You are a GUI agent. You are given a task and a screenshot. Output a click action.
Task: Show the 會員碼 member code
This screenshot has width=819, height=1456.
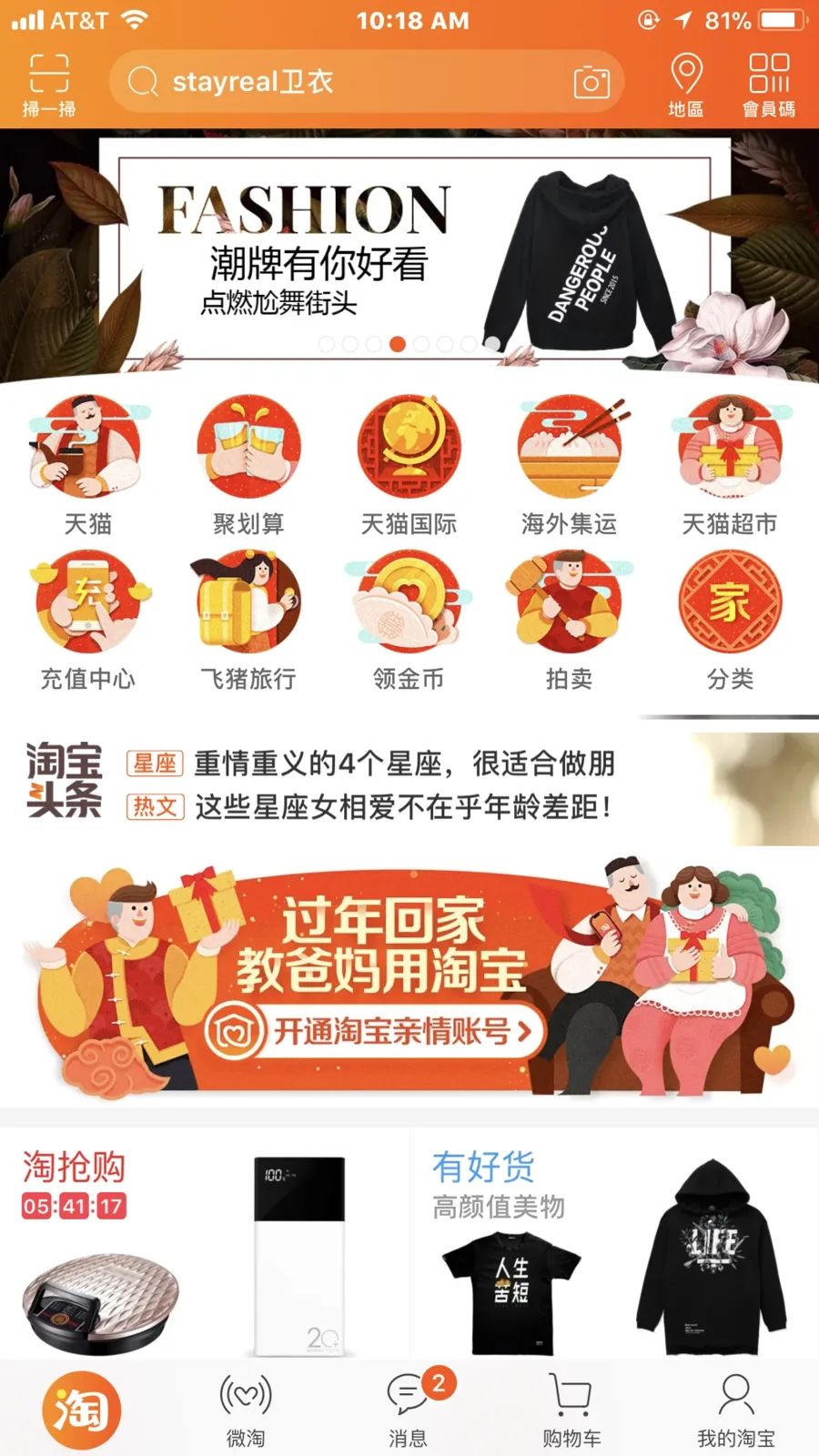[x=769, y=85]
